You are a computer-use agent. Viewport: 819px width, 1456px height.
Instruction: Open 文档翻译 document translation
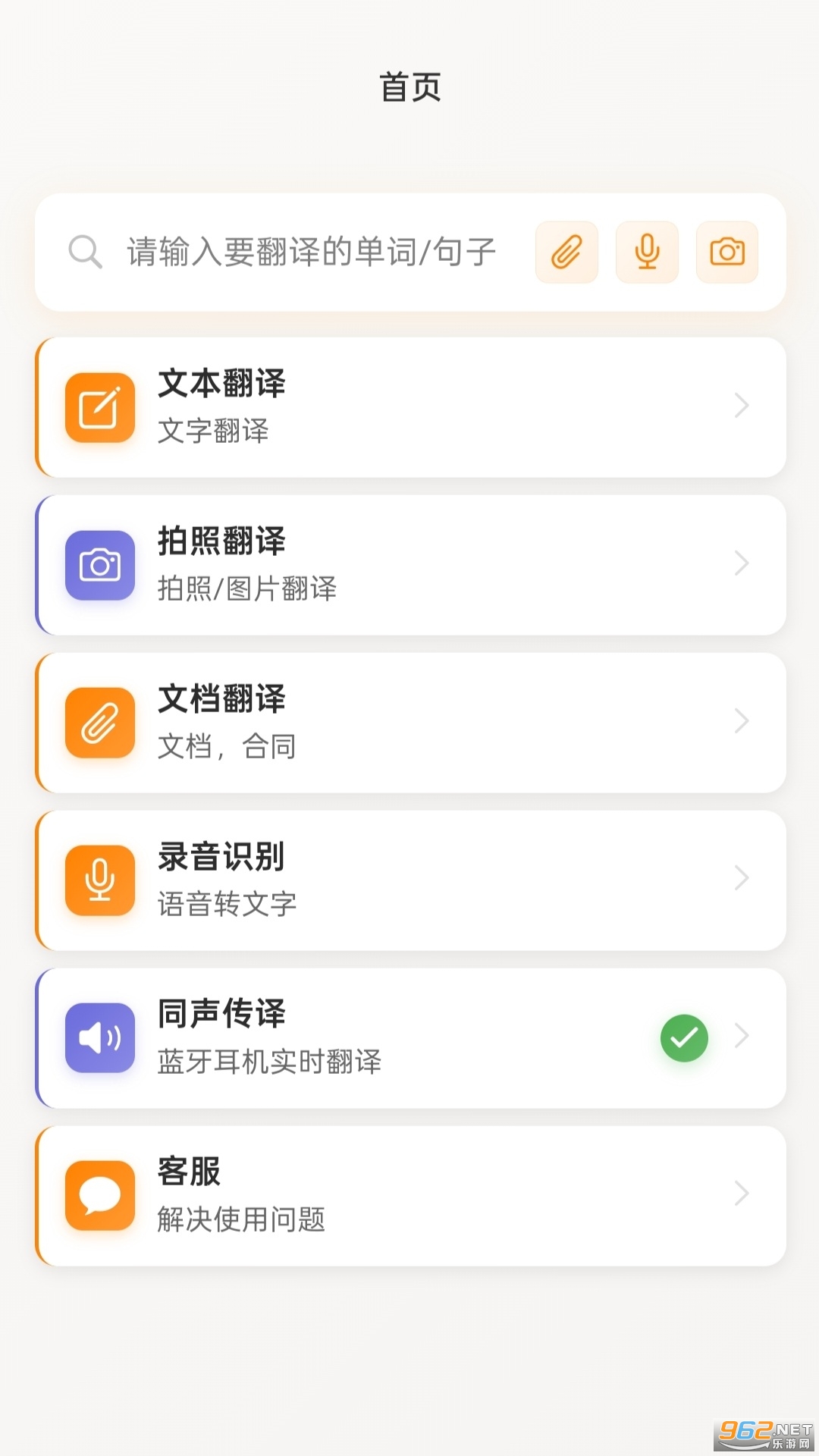pyautogui.click(x=409, y=723)
